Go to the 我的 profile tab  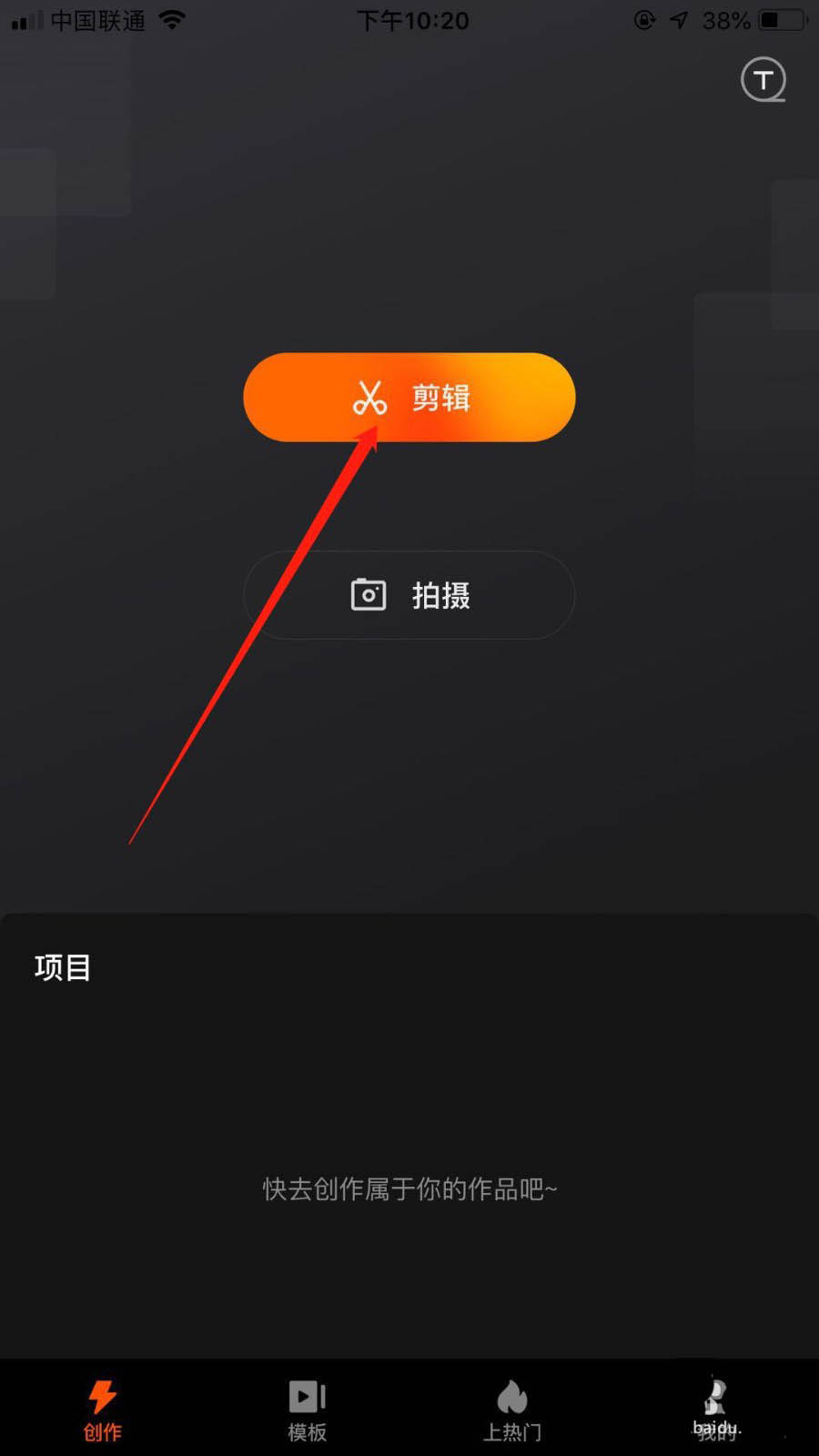[716, 1409]
